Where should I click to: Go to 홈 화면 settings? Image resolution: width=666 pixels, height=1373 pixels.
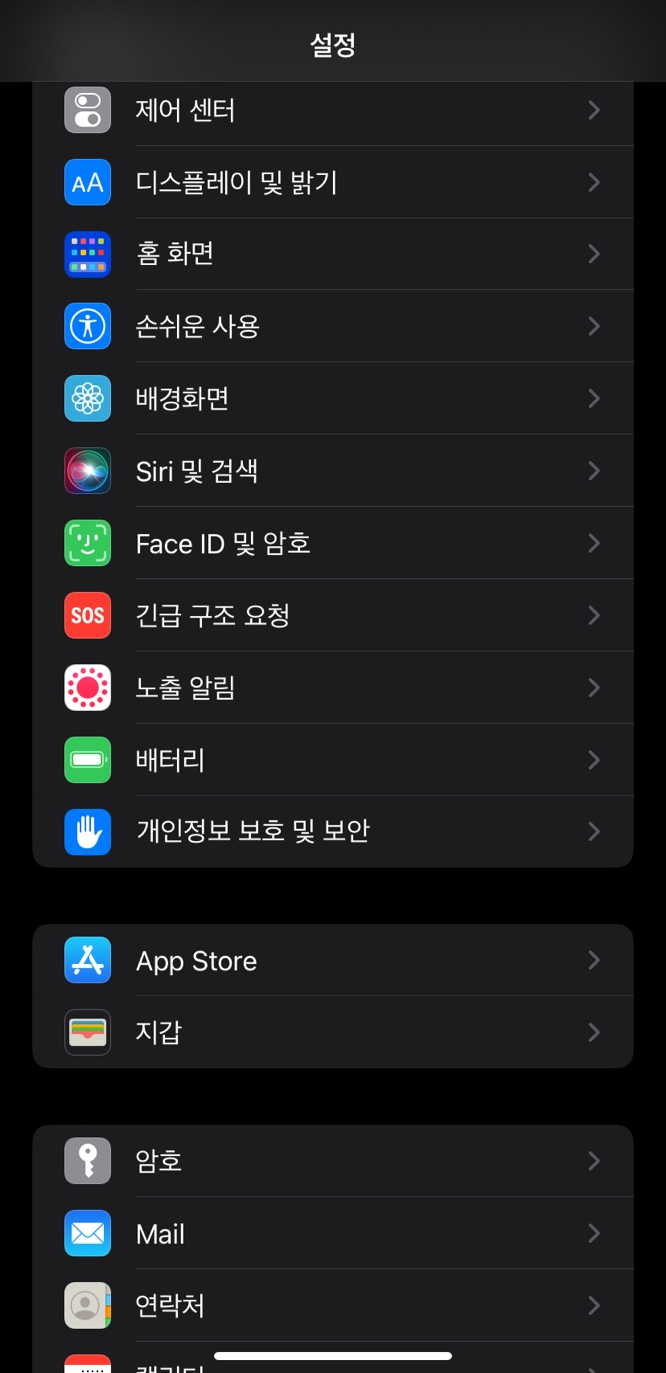(333, 254)
